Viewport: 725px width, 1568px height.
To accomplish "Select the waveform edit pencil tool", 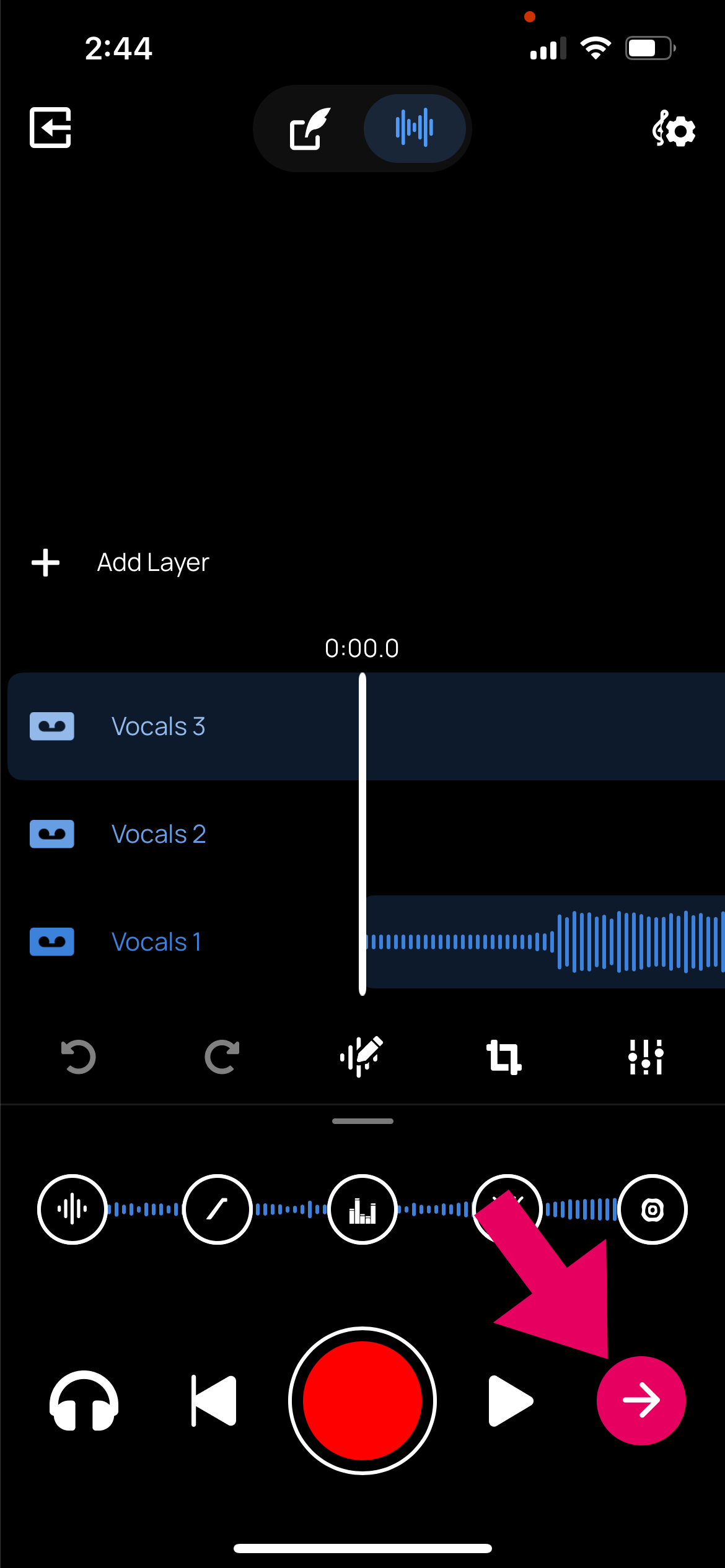I will click(362, 1057).
